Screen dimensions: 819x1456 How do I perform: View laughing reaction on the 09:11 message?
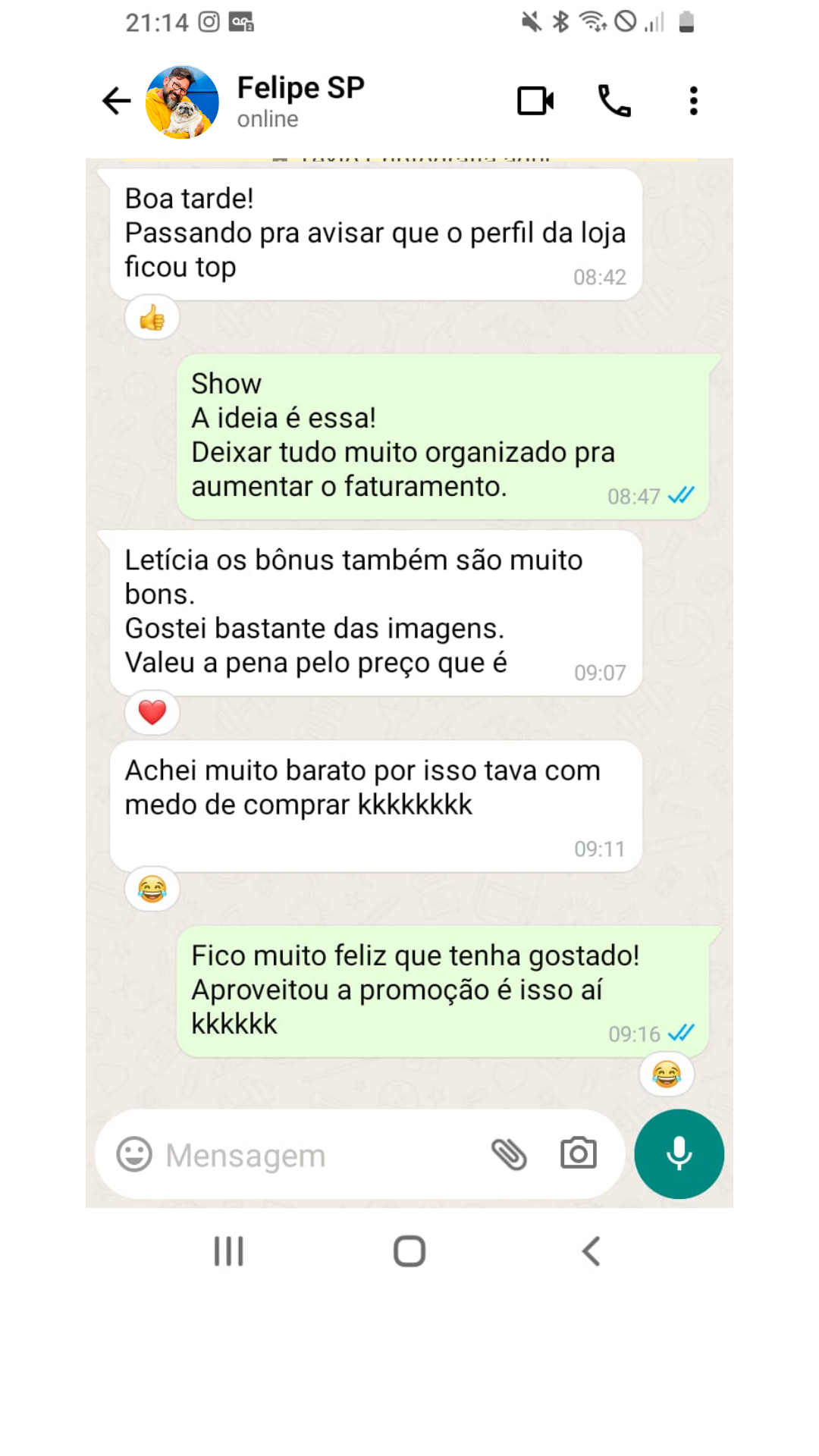152,889
